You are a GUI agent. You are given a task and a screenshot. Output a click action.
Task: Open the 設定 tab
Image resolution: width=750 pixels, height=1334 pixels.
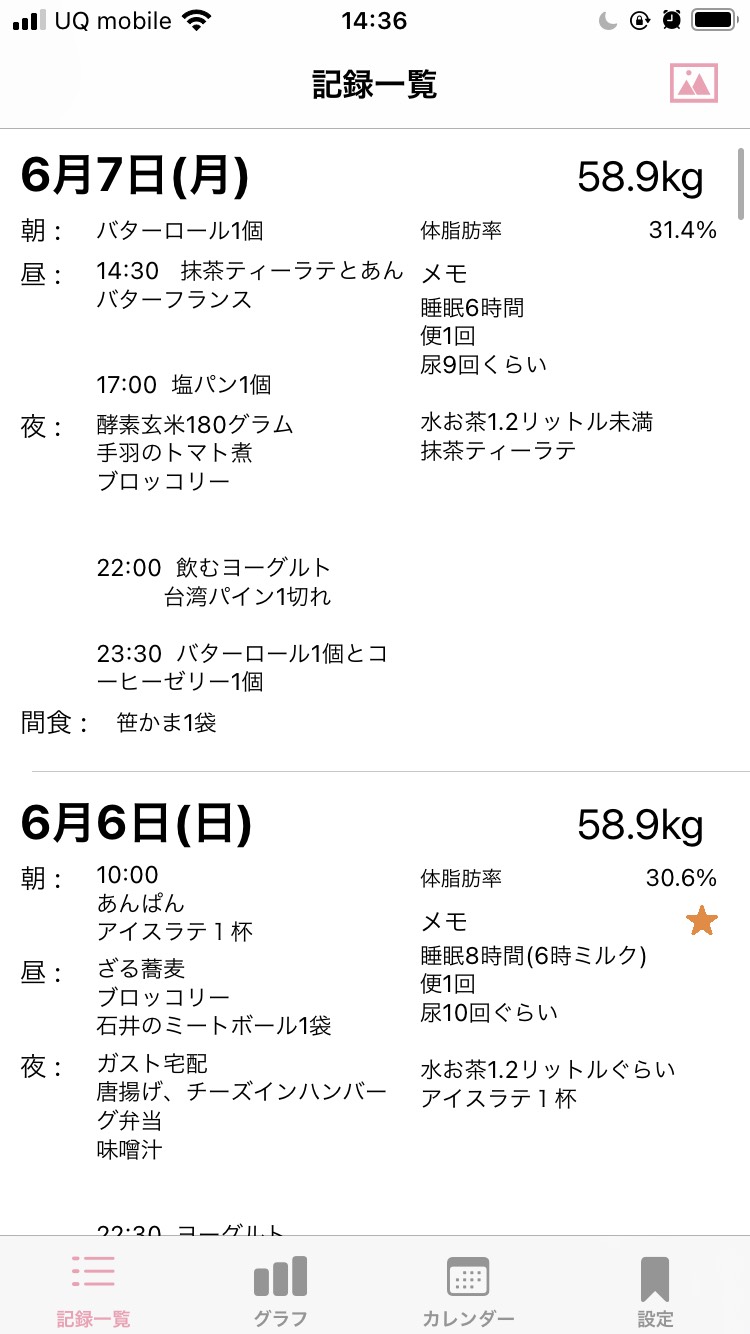pyautogui.click(x=655, y=1290)
